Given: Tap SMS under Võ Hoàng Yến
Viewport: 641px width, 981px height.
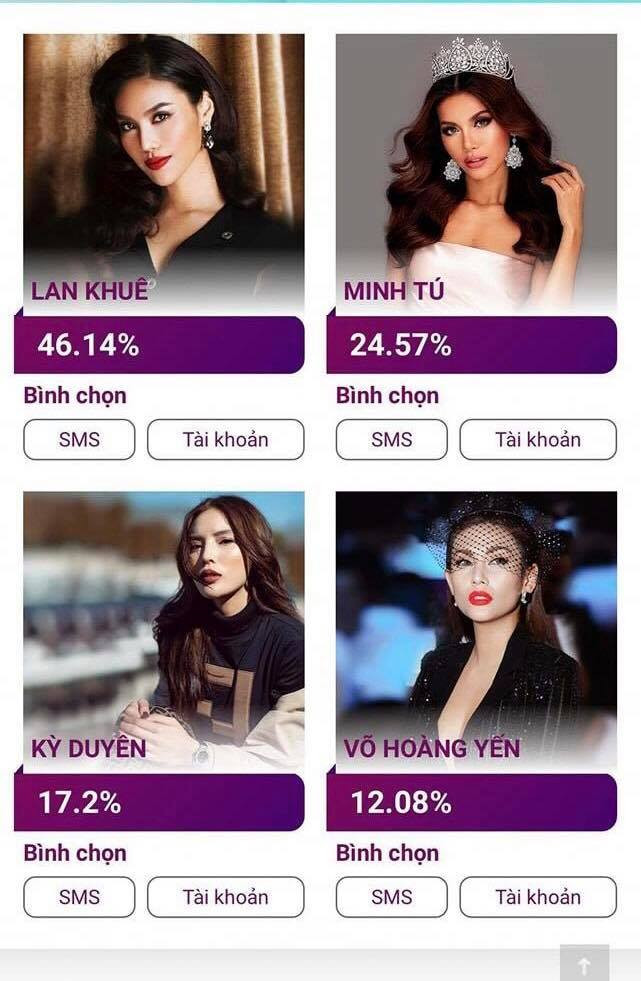Looking at the screenshot, I should 391,897.
